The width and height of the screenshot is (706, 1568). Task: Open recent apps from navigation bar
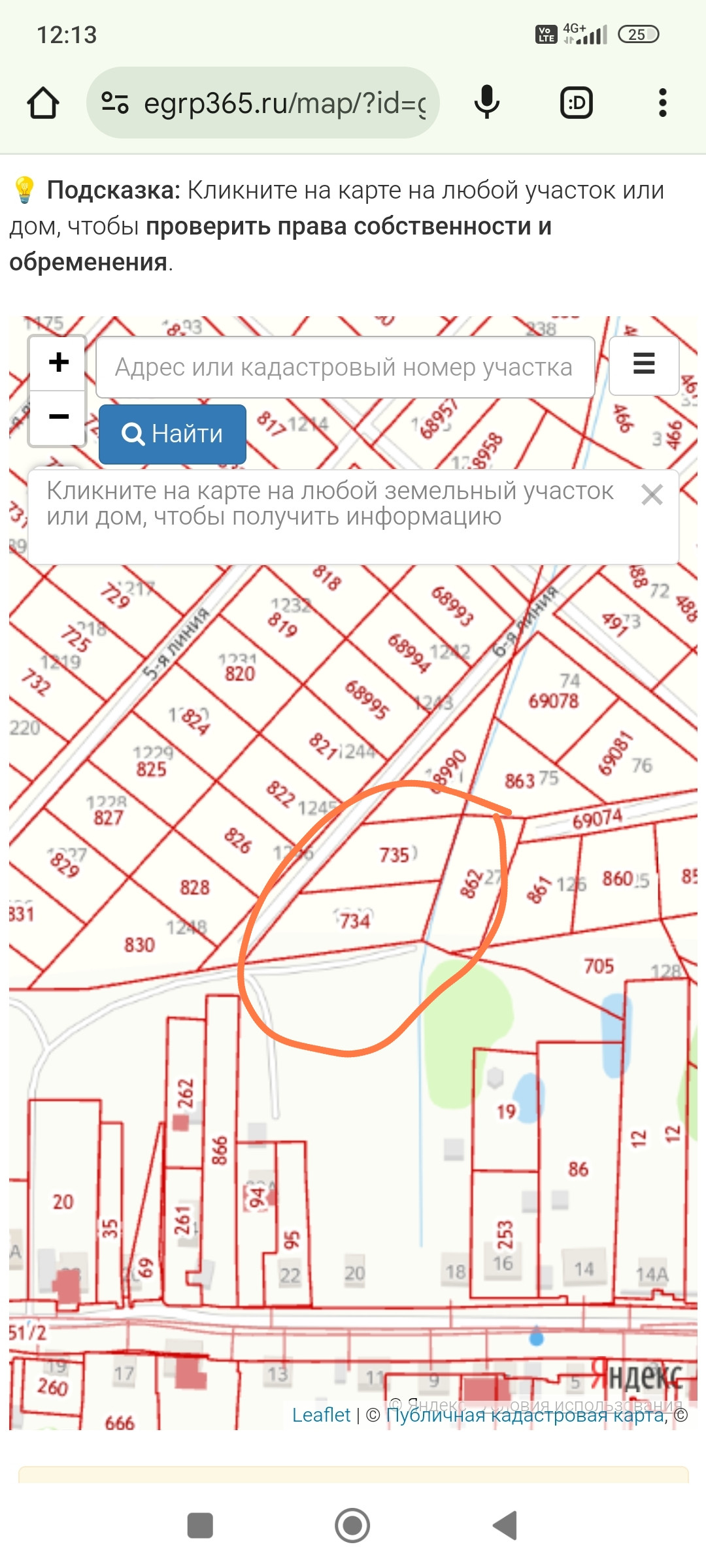200,1526
